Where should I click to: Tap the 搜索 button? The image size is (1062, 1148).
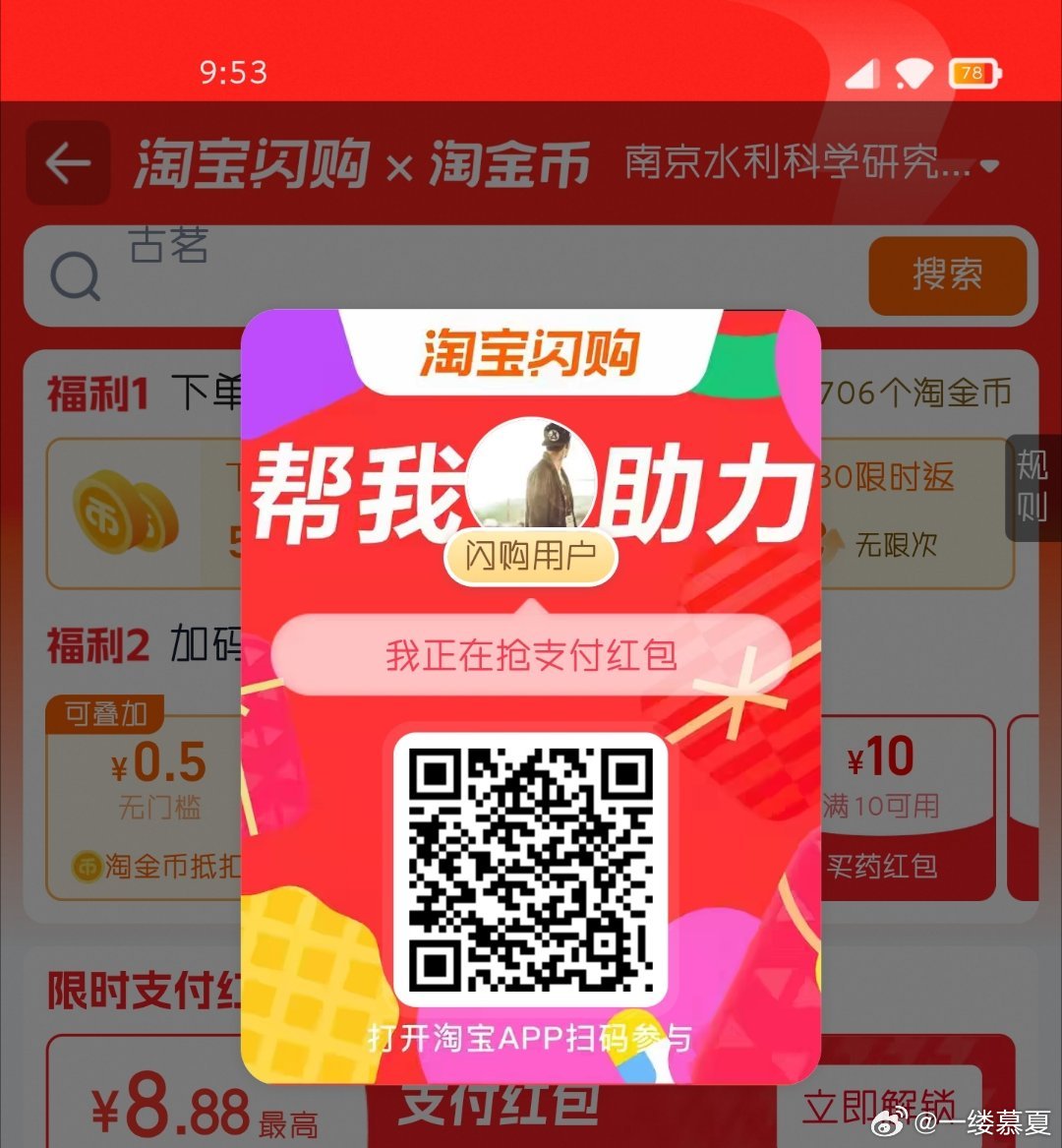[x=947, y=274]
